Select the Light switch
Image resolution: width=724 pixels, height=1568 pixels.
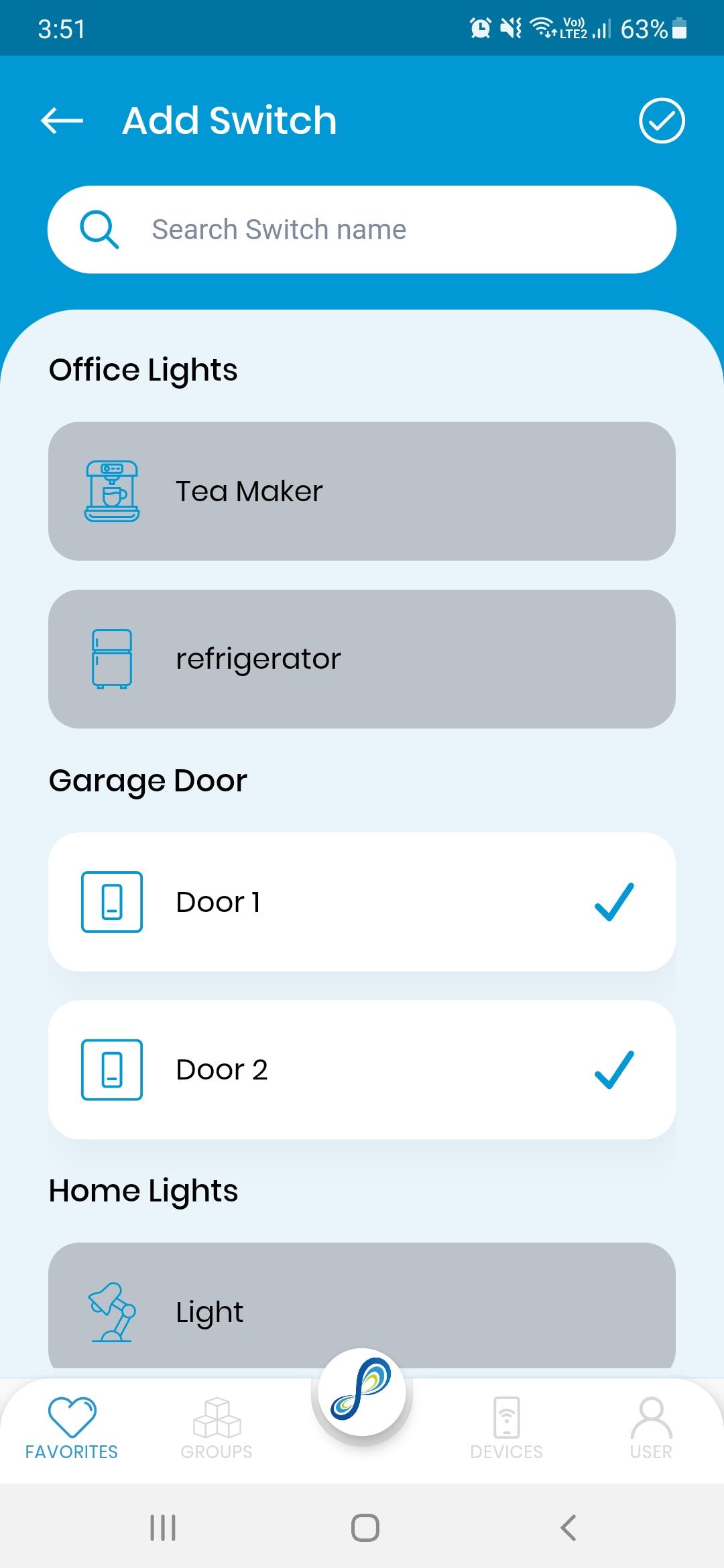tap(362, 1306)
